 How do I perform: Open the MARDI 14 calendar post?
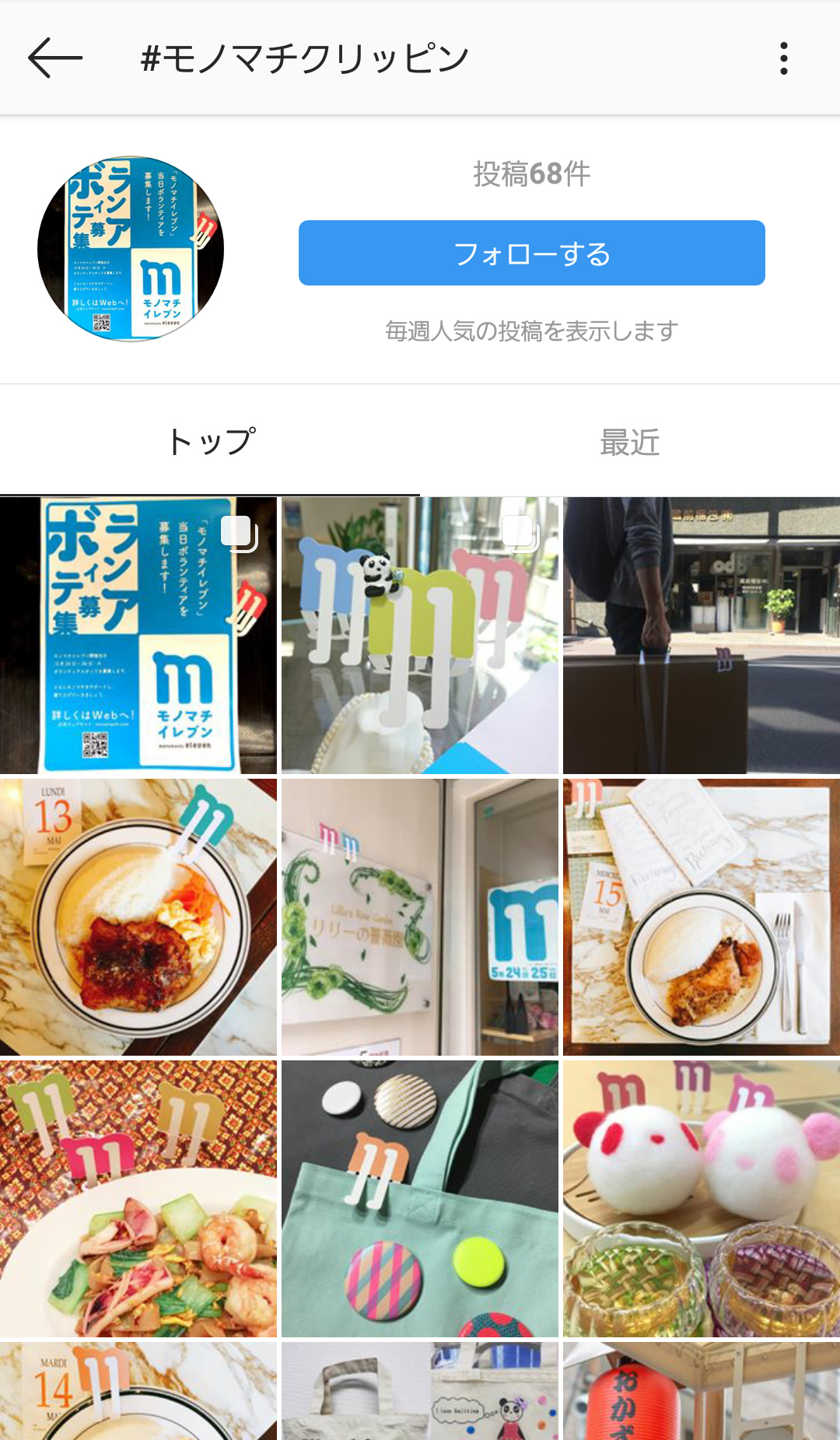[x=138, y=1391]
